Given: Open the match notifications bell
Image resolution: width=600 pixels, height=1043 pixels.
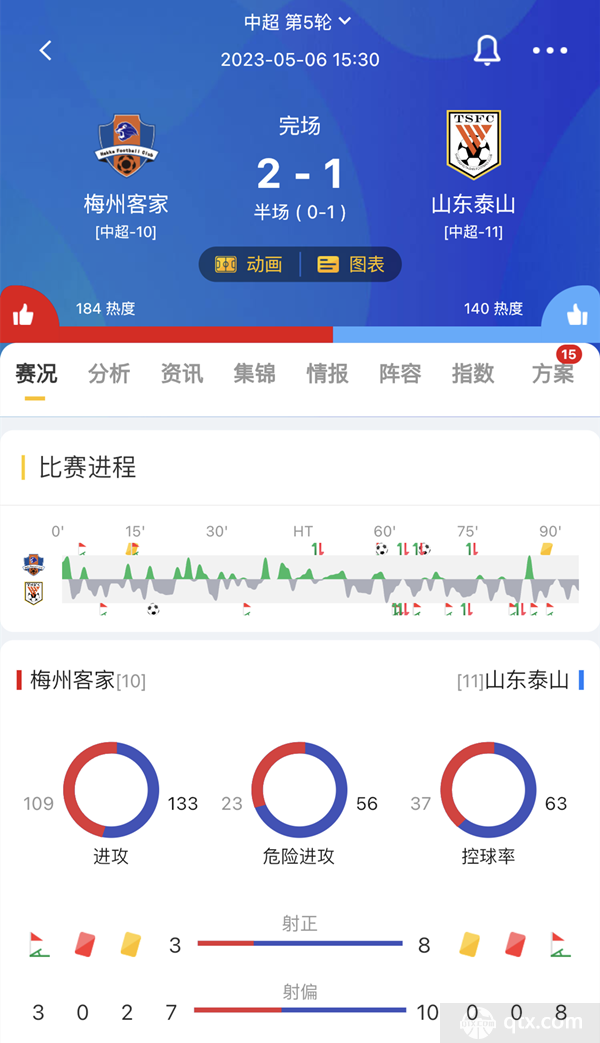Looking at the screenshot, I should (x=487, y=51).
